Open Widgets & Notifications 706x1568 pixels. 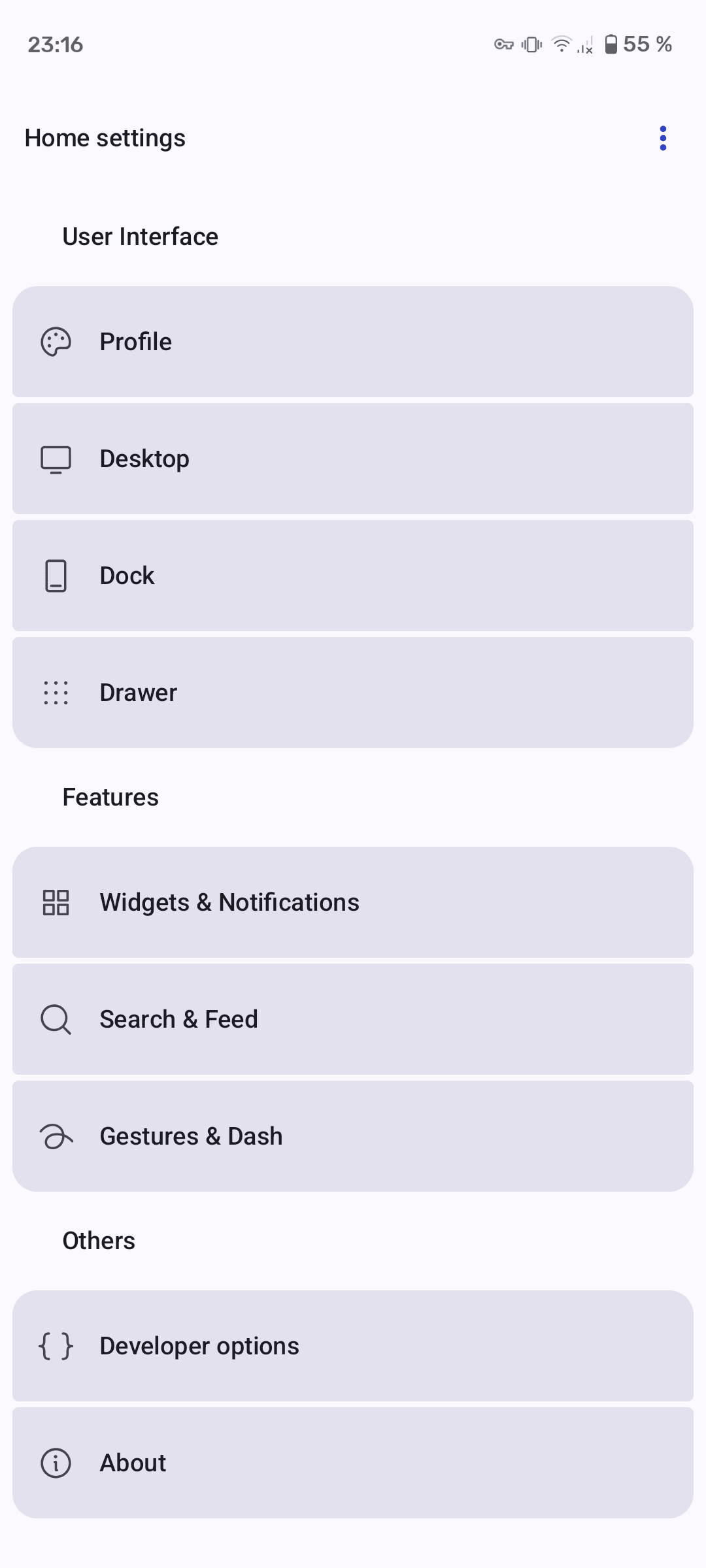click(353, 902)
